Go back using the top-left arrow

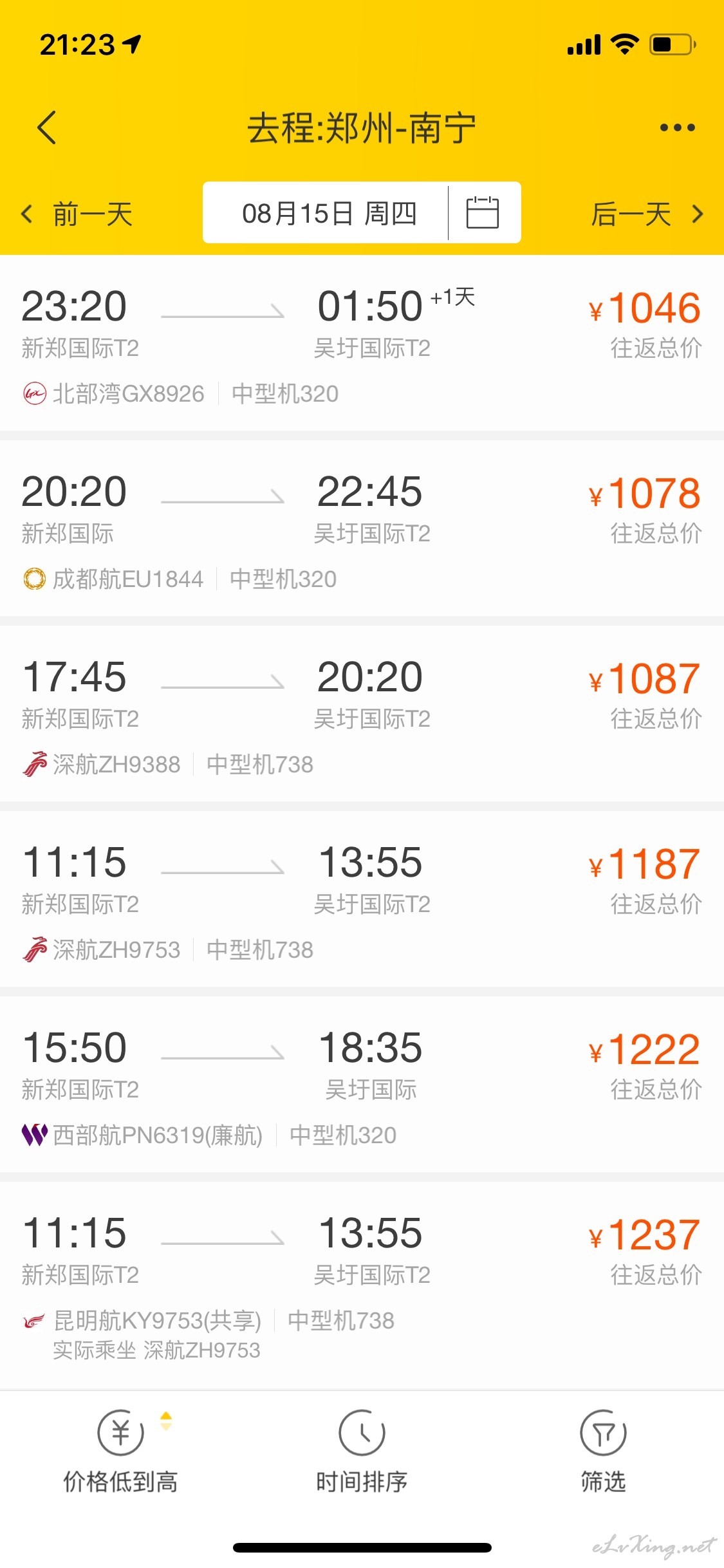pyautogui.click(x=47, y=127)
